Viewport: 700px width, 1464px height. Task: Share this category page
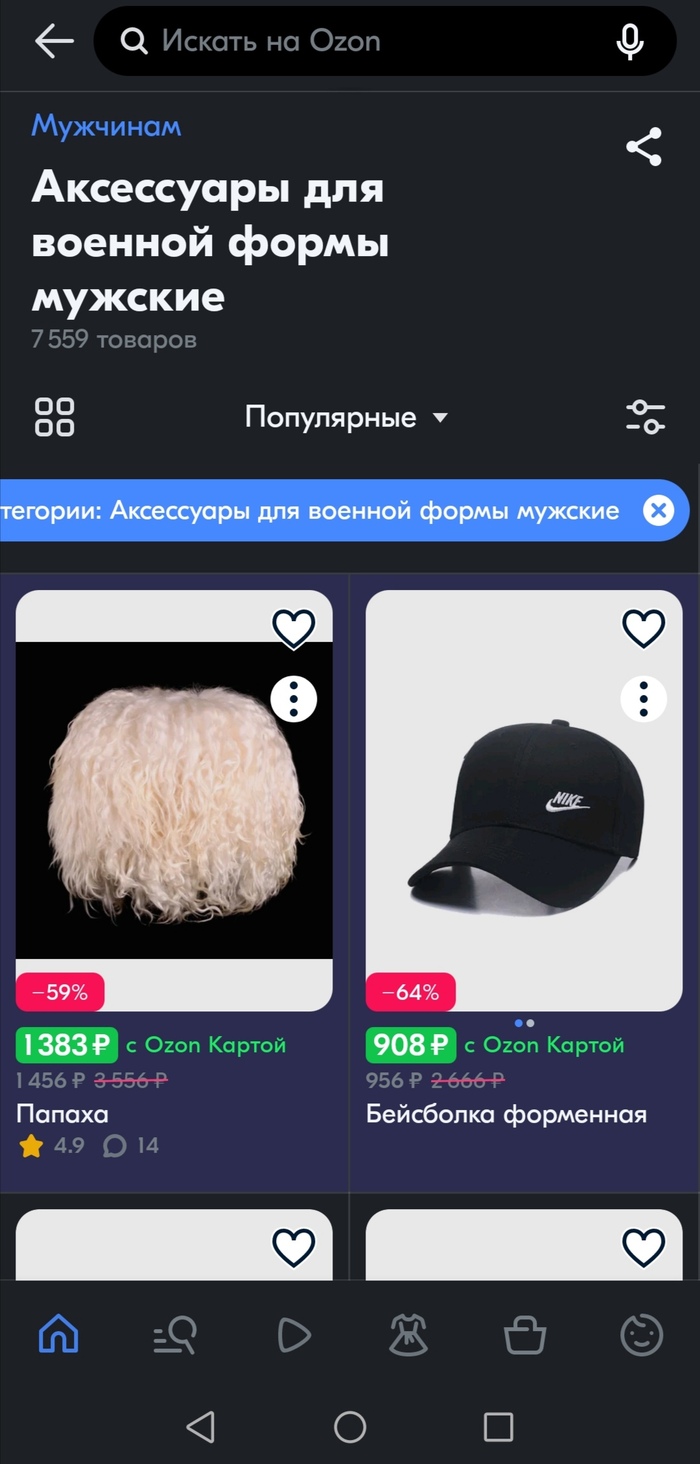[x=644, y=147]
